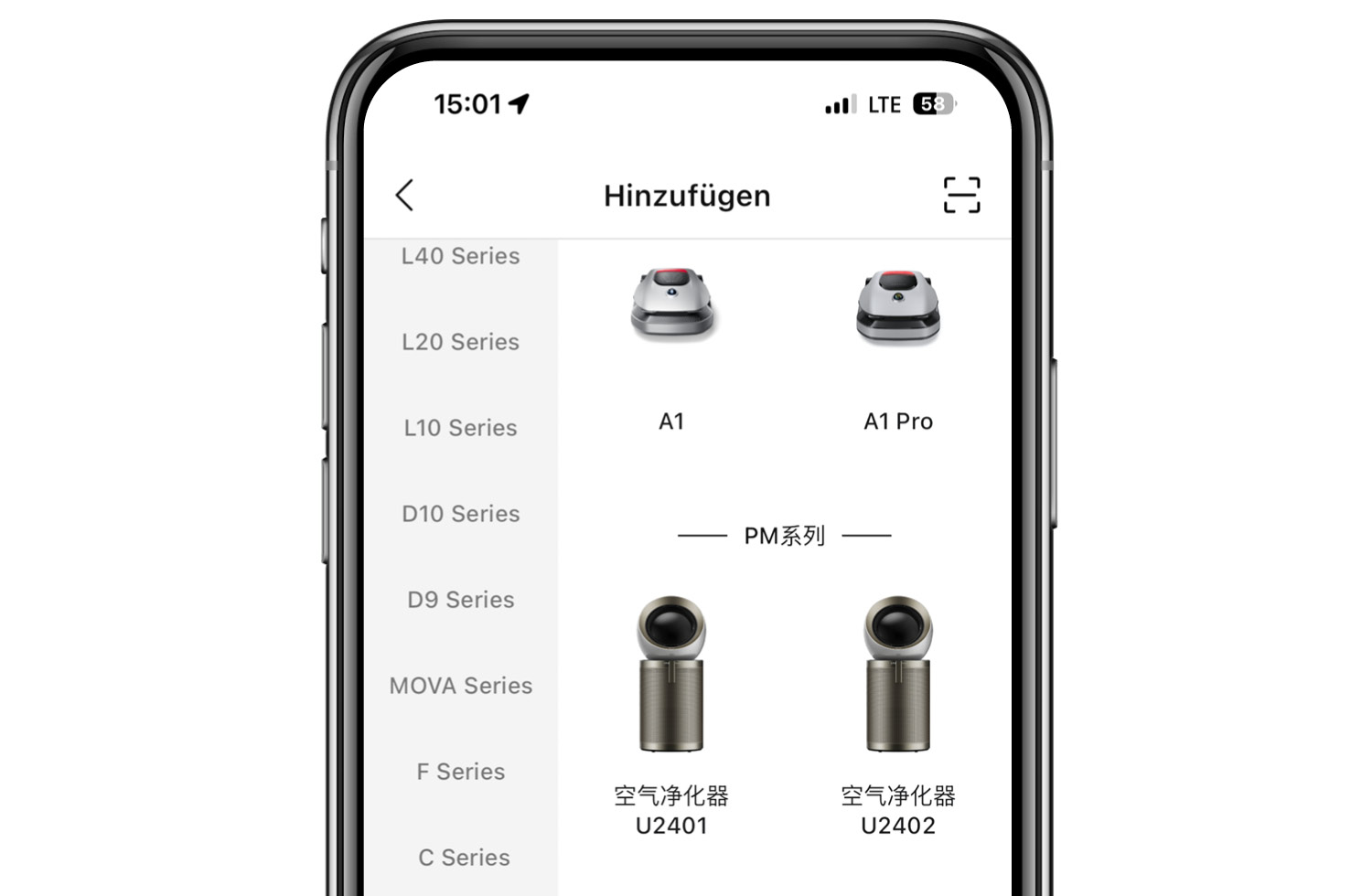Go back from the Hinzufügen screen
The image size is (1372, 896).
point(405,195)
